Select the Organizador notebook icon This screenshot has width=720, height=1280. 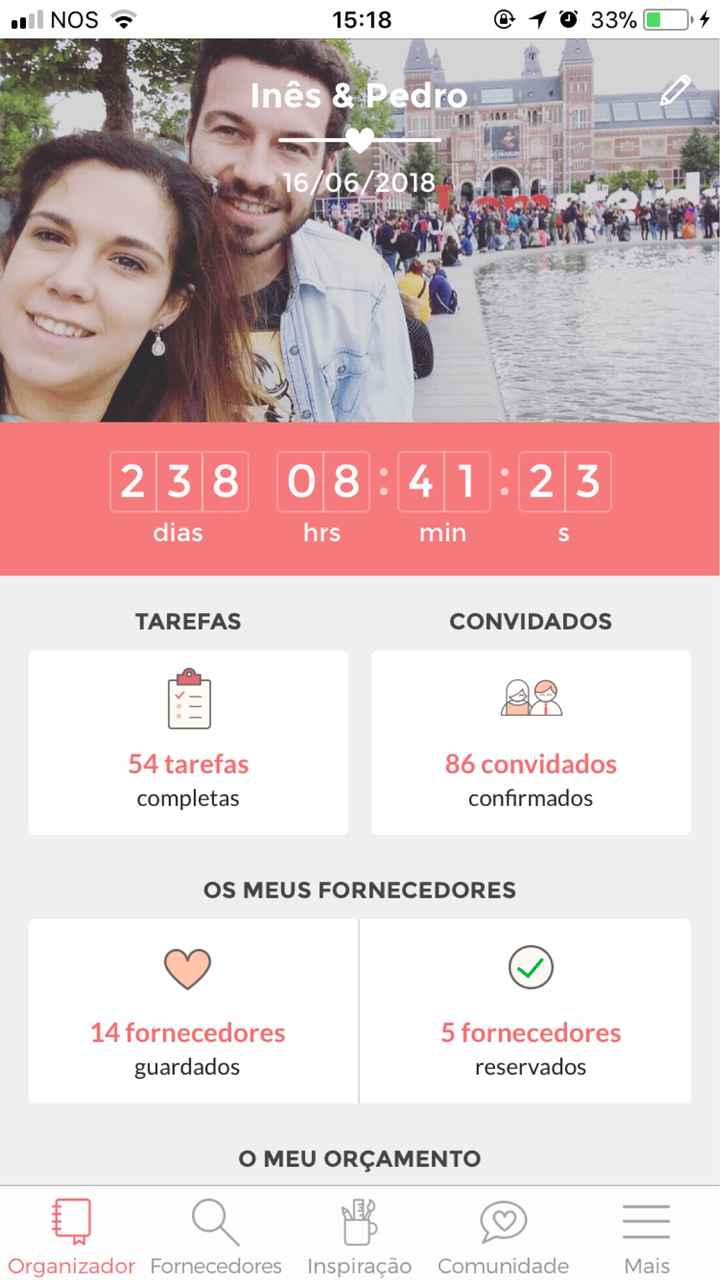tap(71, 1220)
